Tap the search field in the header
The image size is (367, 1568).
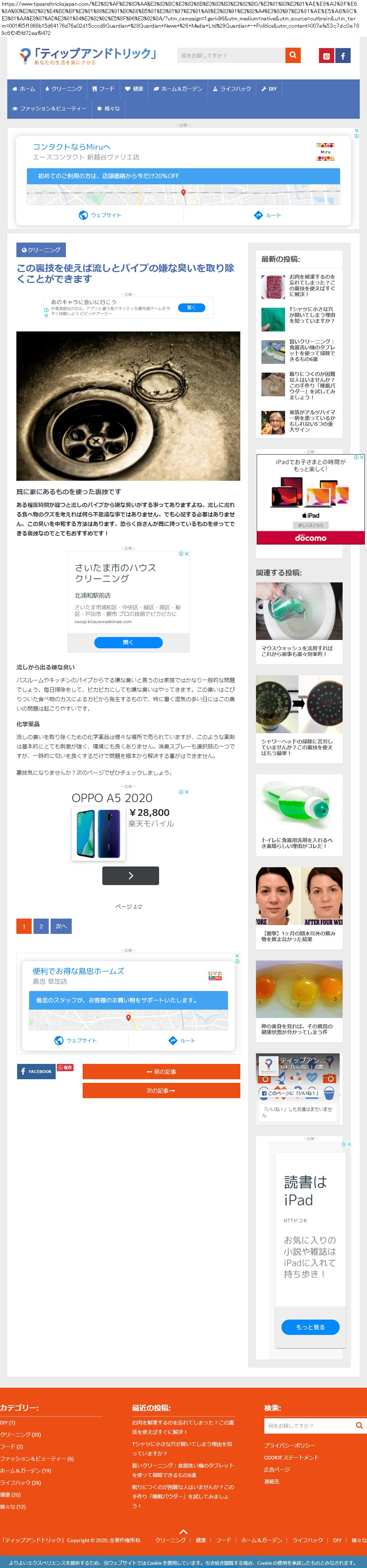tap(231, 55)
